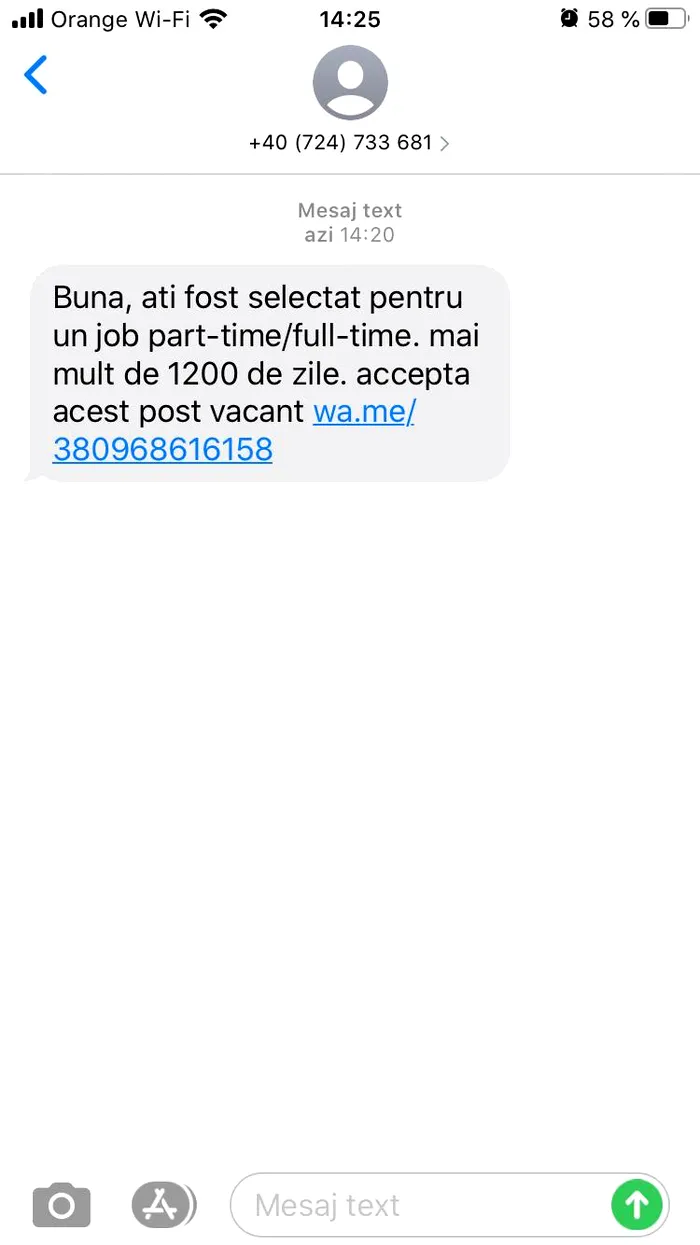Image resolution: width=700 pixels, height=1245 pixels.
Task: Go back to the messages list
Action: pyautogui.click(x=36, y=76)
